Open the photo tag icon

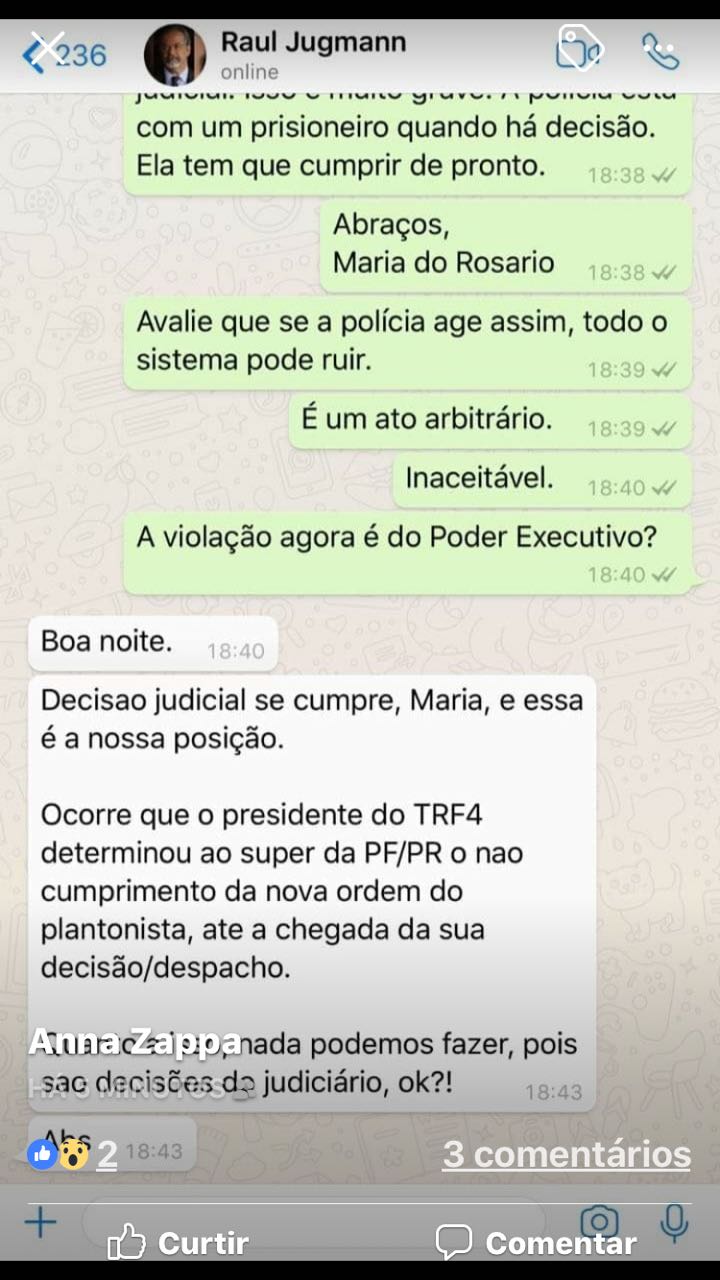click(x=579, y=48)
